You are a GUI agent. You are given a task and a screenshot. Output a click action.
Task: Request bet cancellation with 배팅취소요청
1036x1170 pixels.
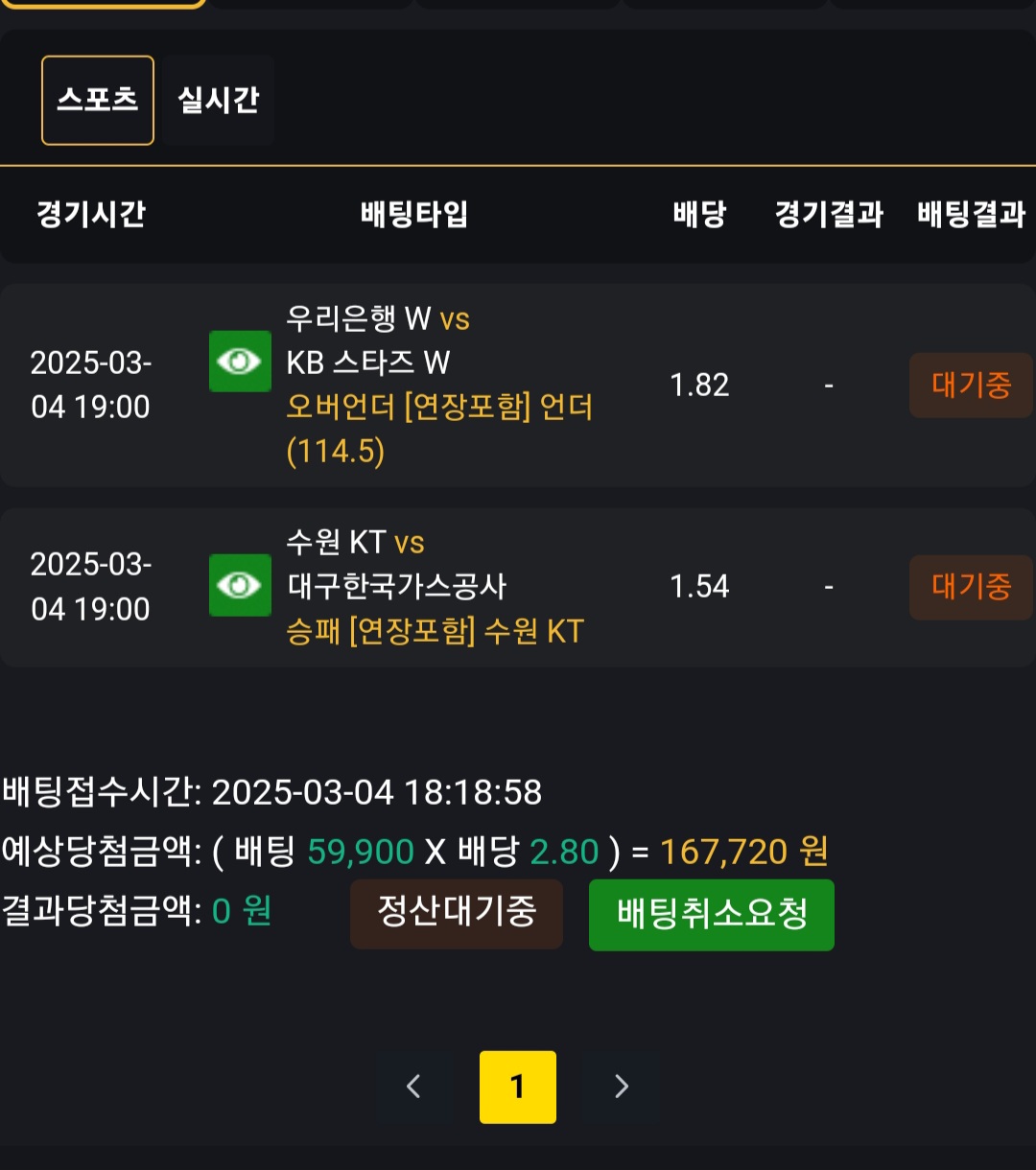pos(711,915)
